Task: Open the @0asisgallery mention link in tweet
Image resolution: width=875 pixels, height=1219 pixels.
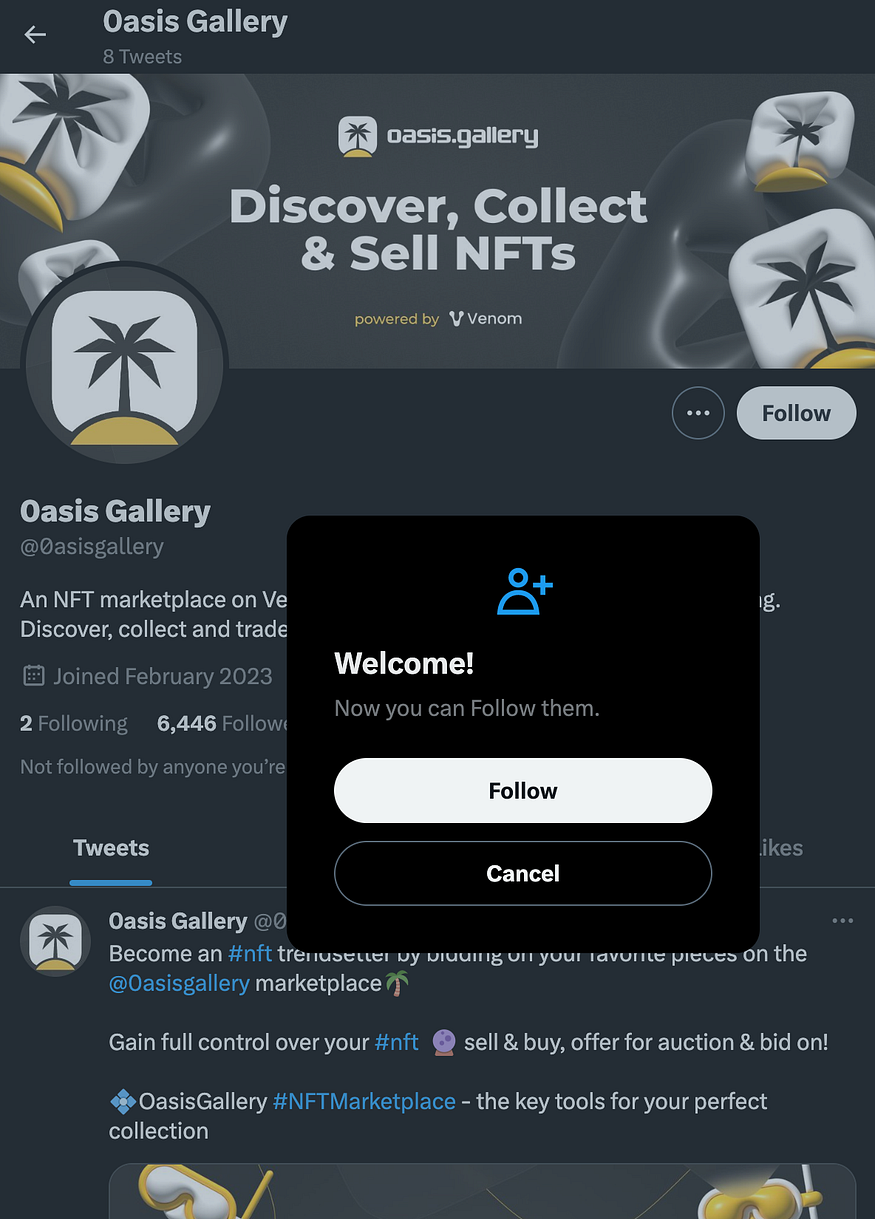Action: tap(179, 983)
